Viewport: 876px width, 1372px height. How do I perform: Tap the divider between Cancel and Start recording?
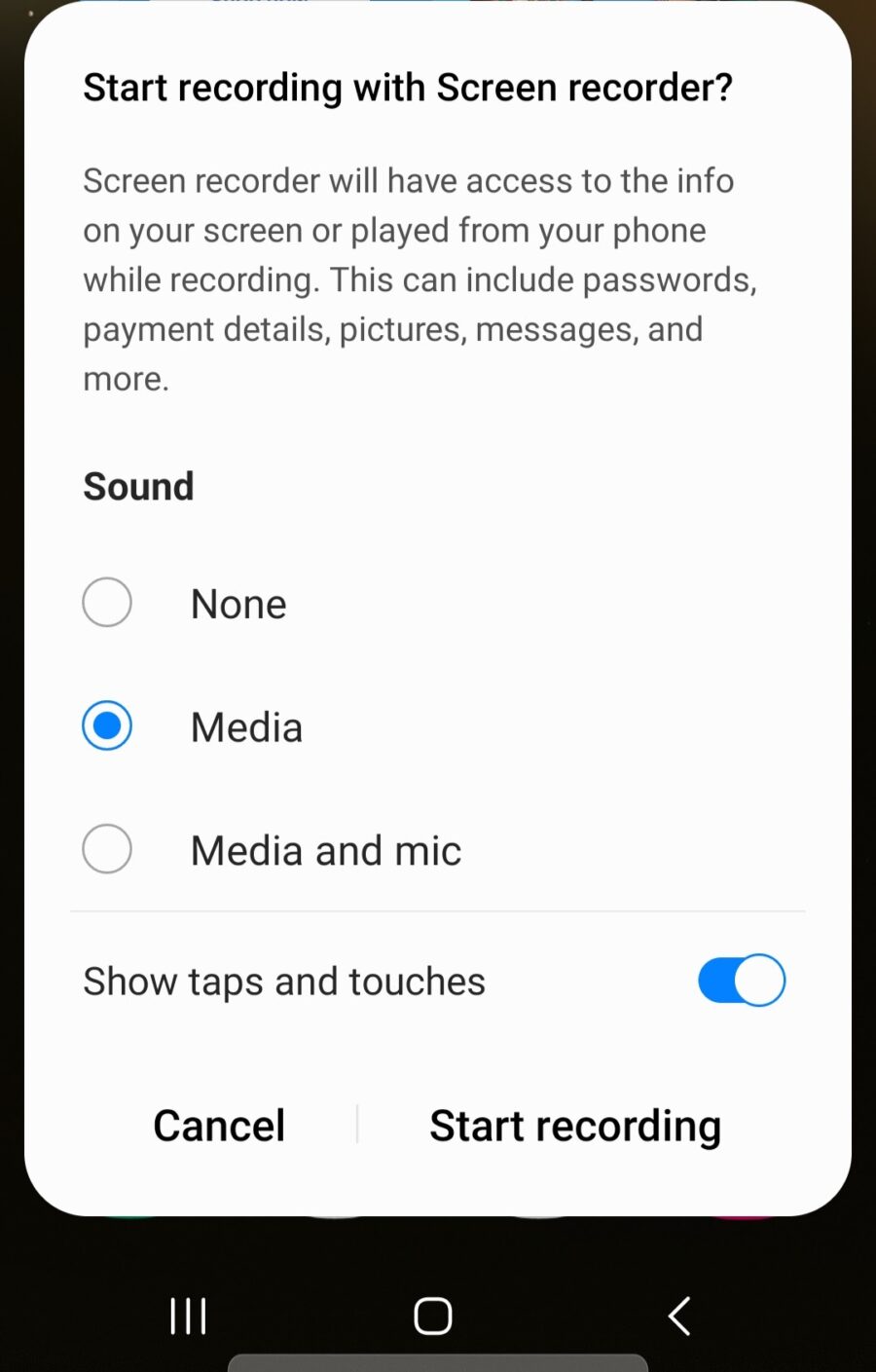358,1125
